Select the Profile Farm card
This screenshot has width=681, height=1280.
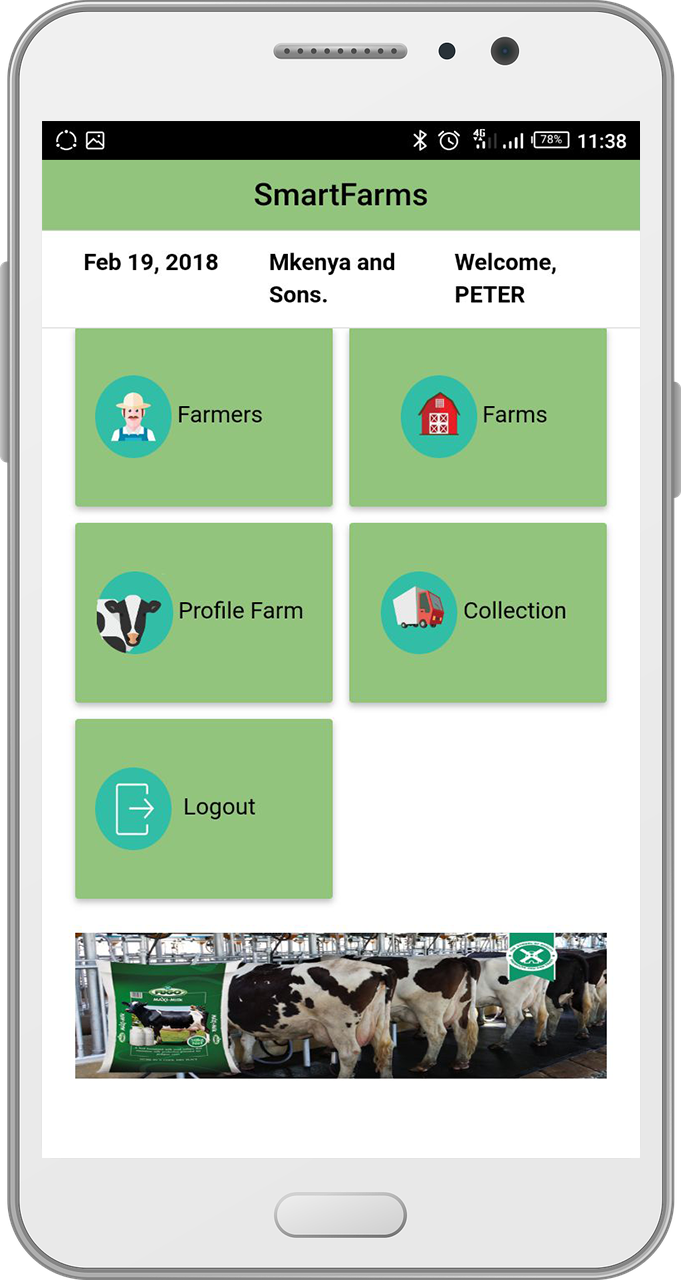(204, 612)
